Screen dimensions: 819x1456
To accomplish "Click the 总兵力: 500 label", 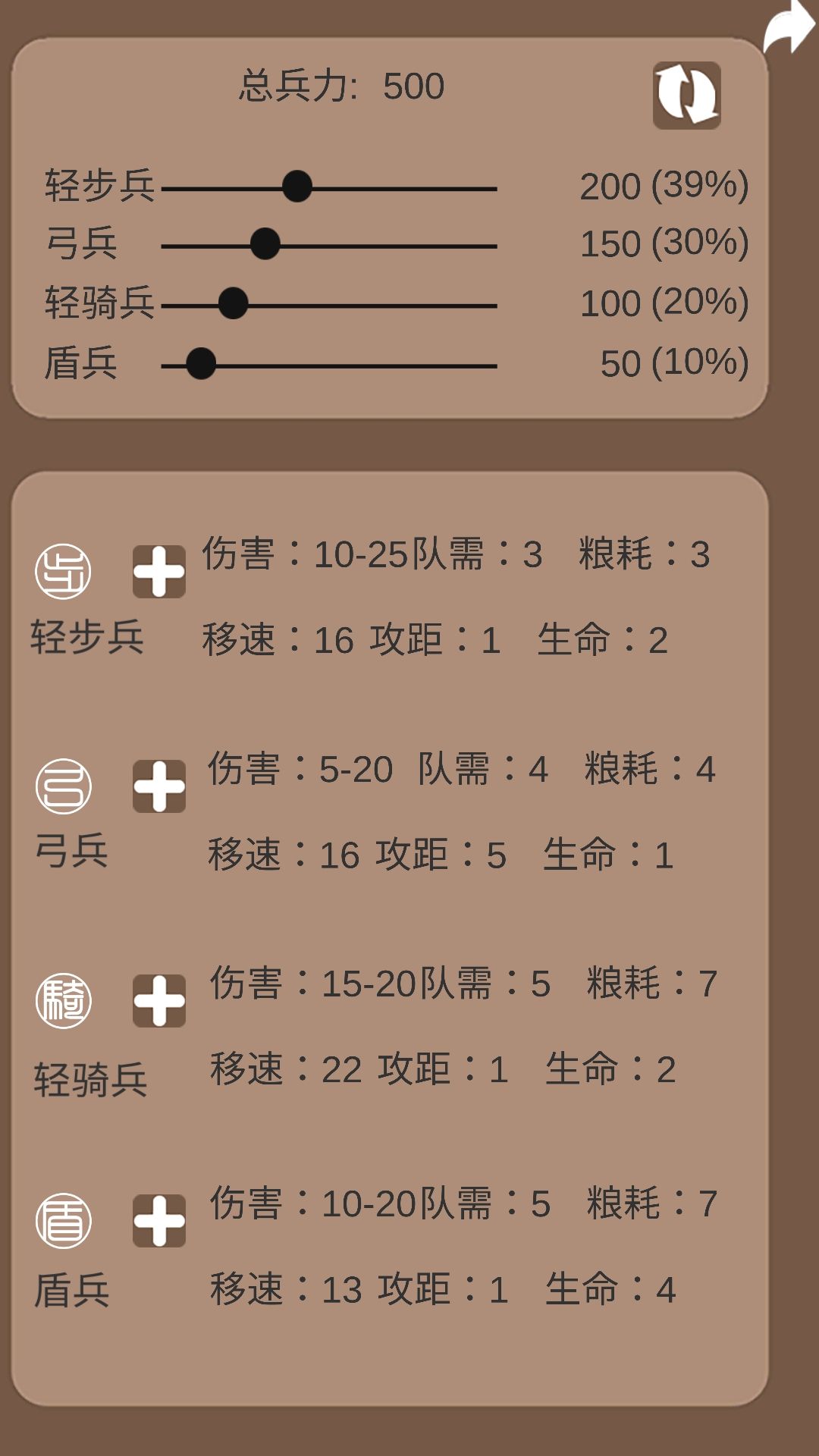I will [x=341, y=87].
